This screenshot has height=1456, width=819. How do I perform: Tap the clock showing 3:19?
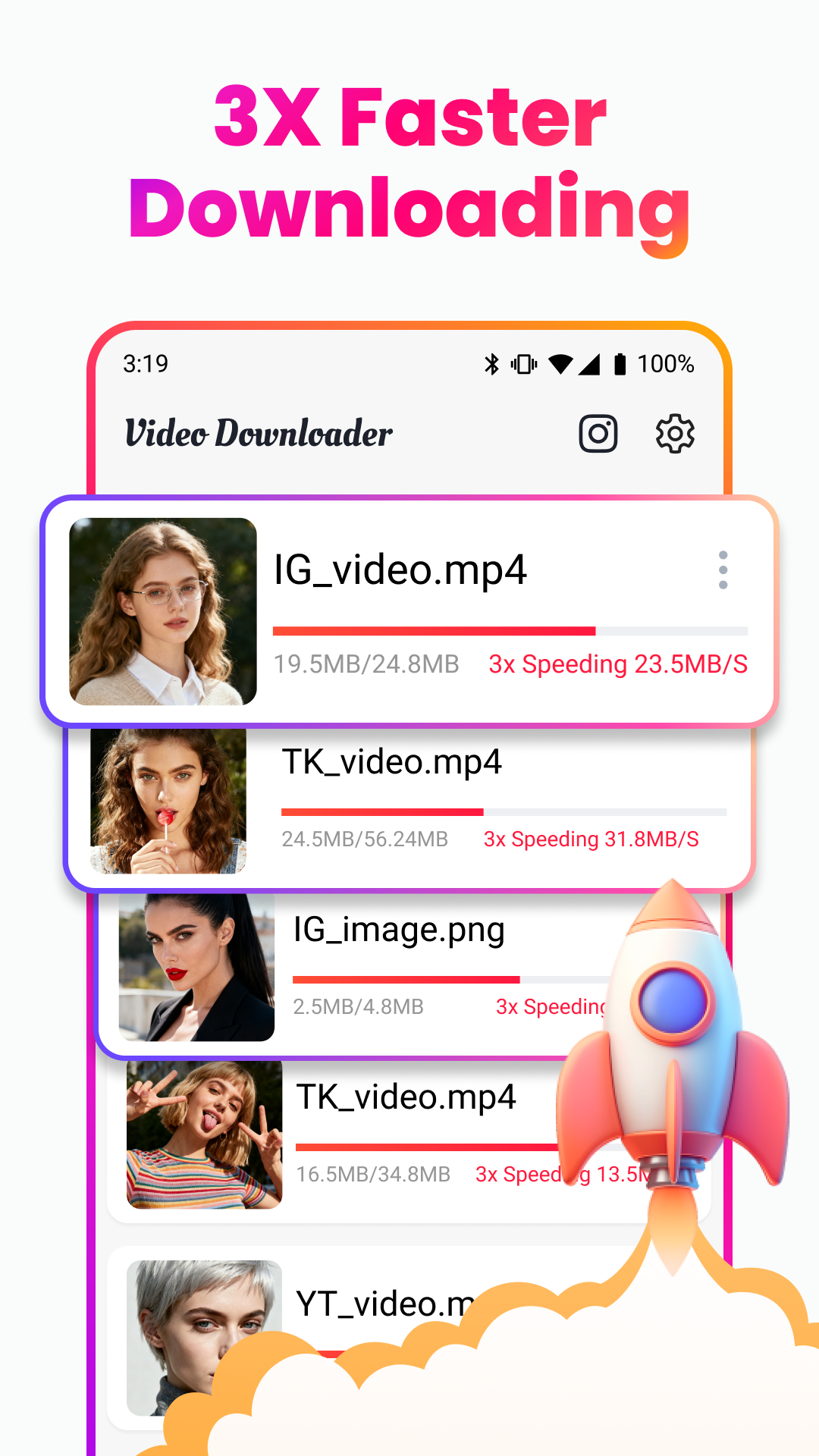144,364
